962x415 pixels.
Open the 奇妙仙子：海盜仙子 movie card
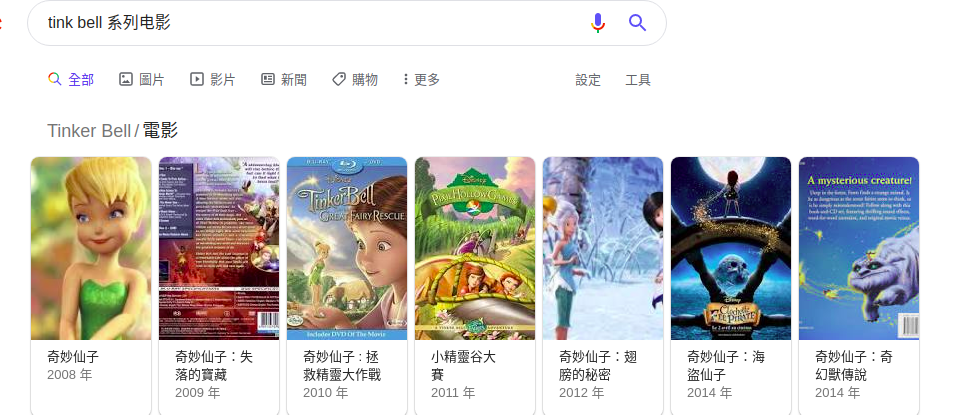tap(731, 280)
